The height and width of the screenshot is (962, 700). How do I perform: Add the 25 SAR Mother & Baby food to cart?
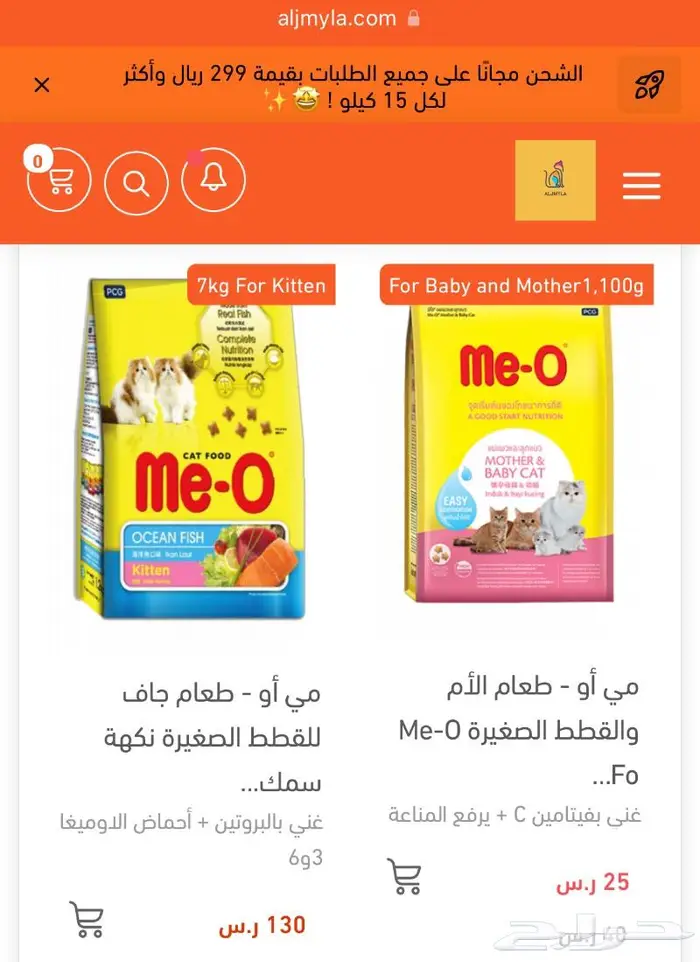pyautogui.click(x=405, y=876)
